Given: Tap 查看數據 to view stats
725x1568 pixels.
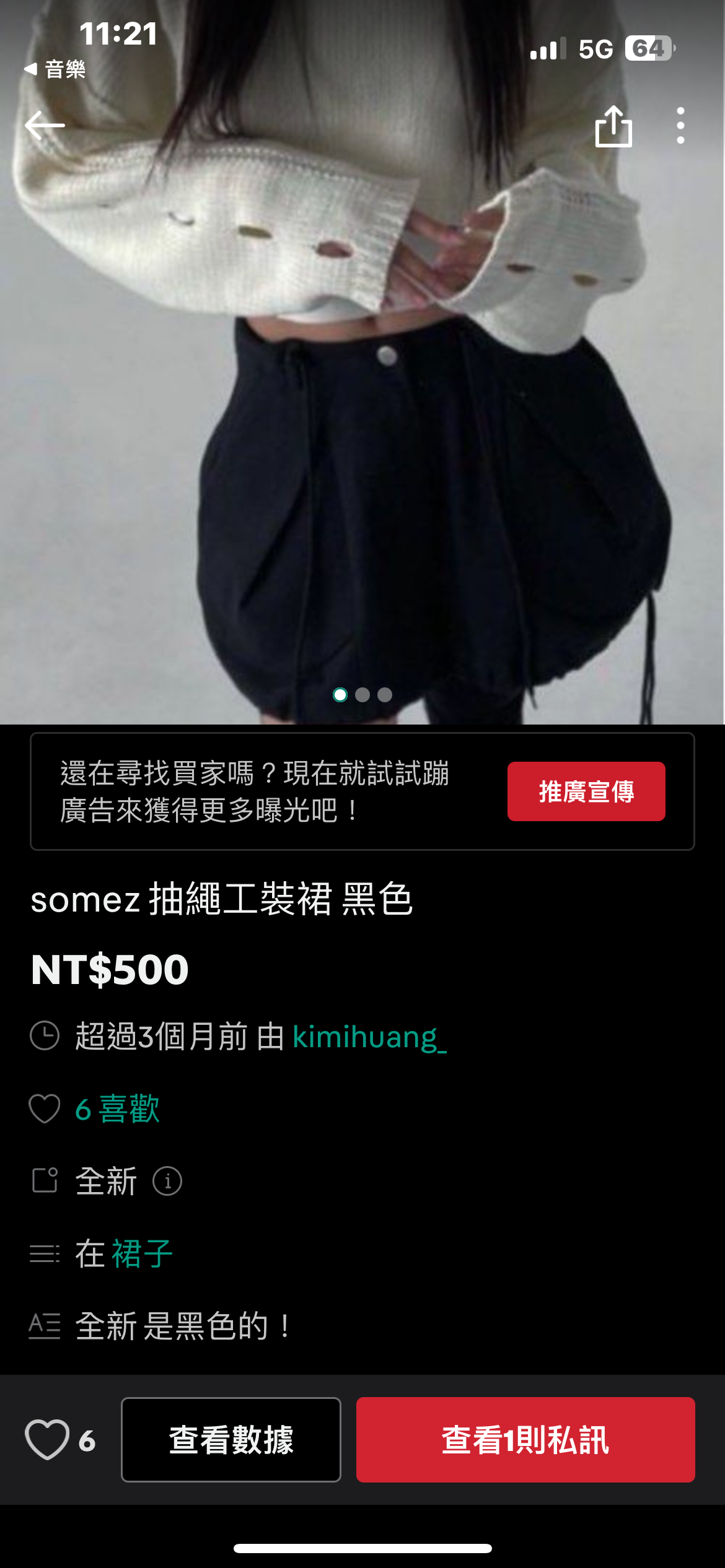Looking at the screenshot, I should click(231, 1439).
